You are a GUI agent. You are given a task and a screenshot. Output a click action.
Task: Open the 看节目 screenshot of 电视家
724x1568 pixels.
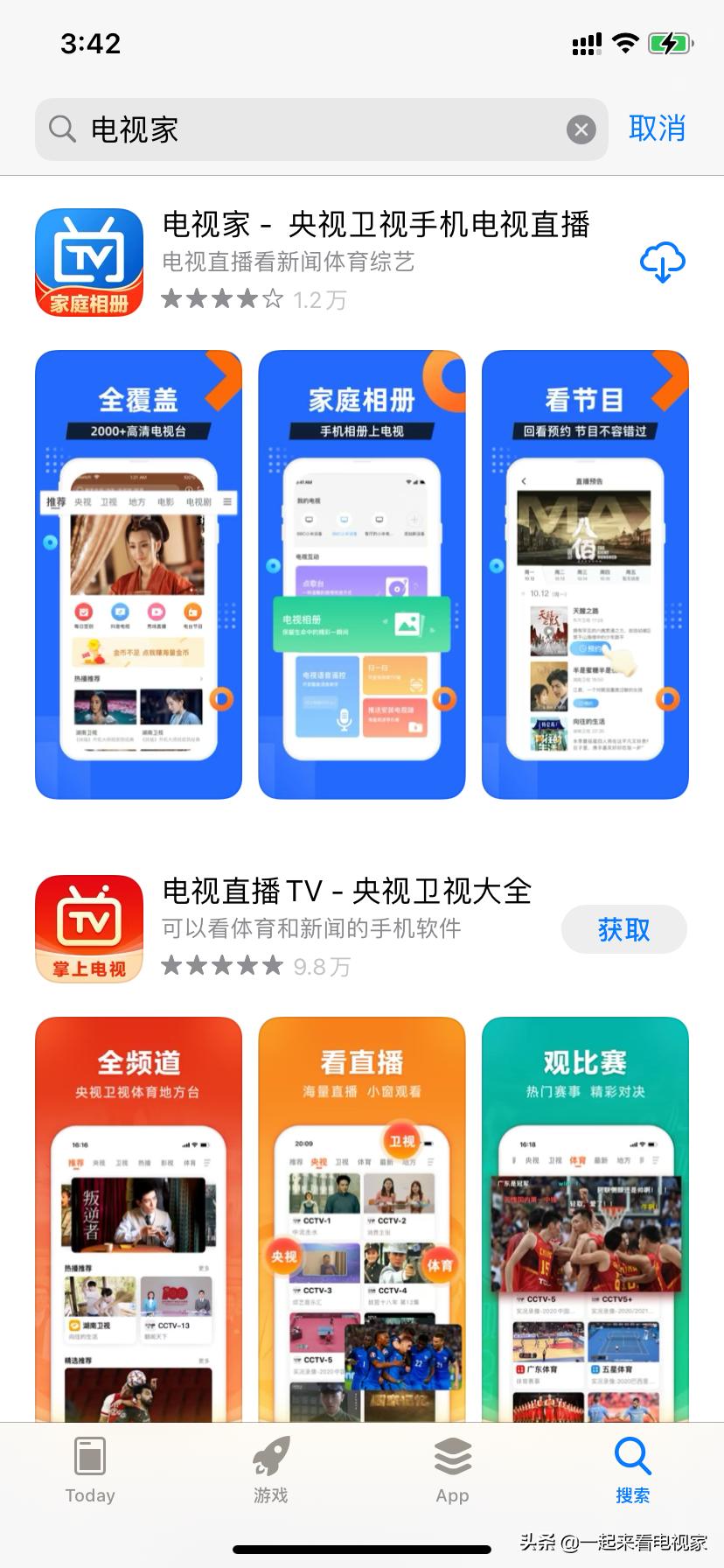pos(585,574)
